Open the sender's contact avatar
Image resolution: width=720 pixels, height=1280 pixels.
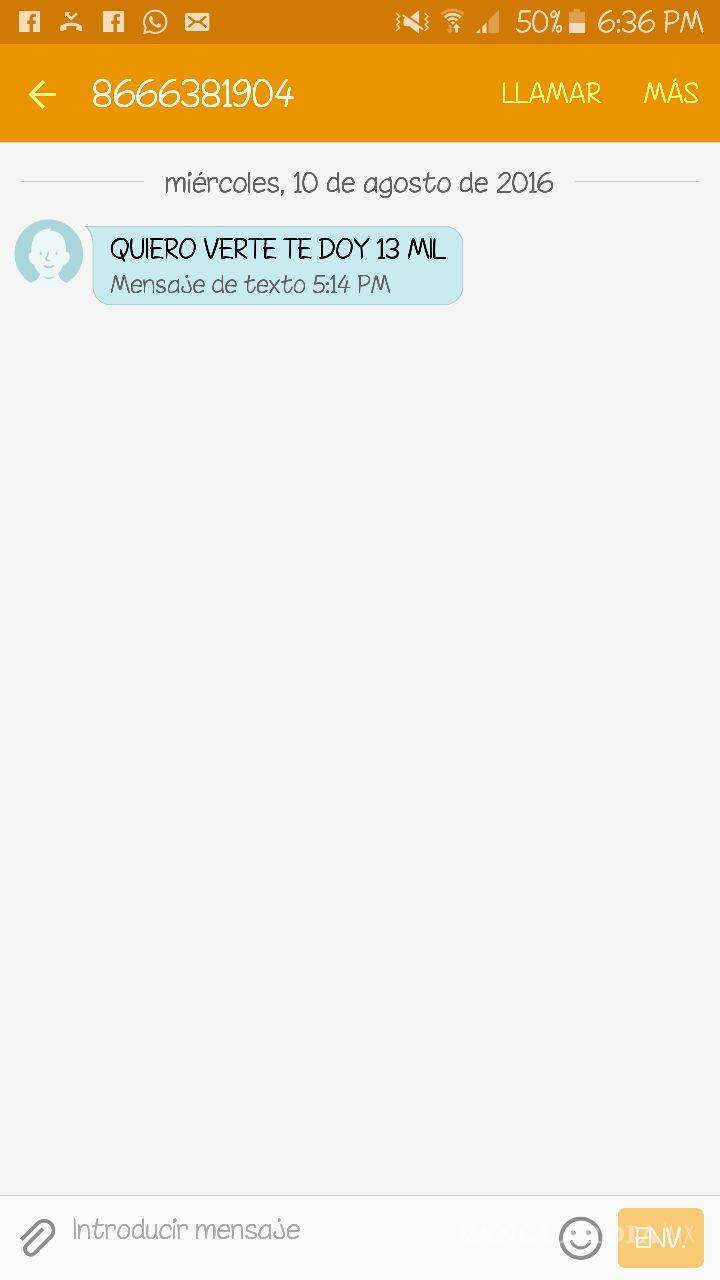pyautogui.click(x=49, y=253)
